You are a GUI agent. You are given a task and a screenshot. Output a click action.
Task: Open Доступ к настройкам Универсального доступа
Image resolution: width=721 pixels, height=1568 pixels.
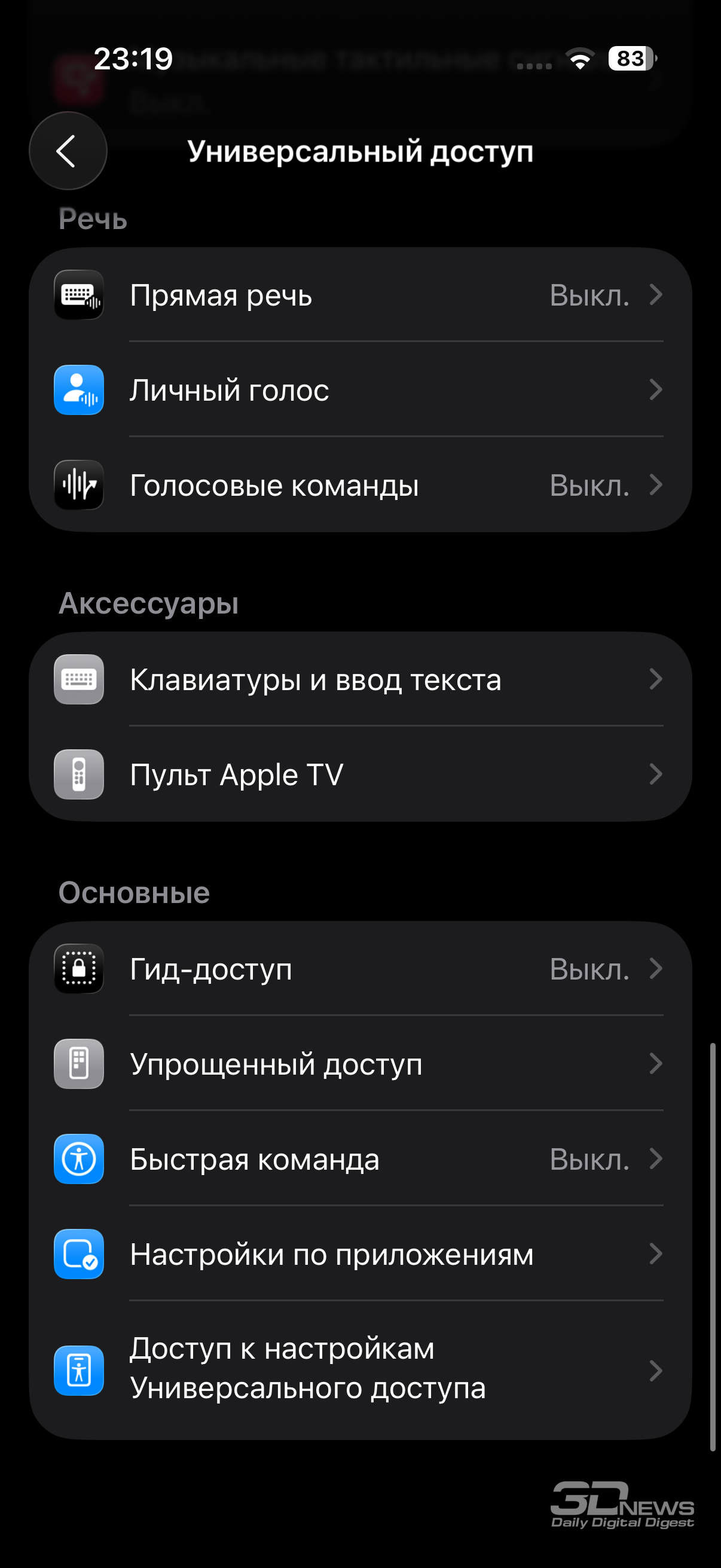pos(360,1369)
